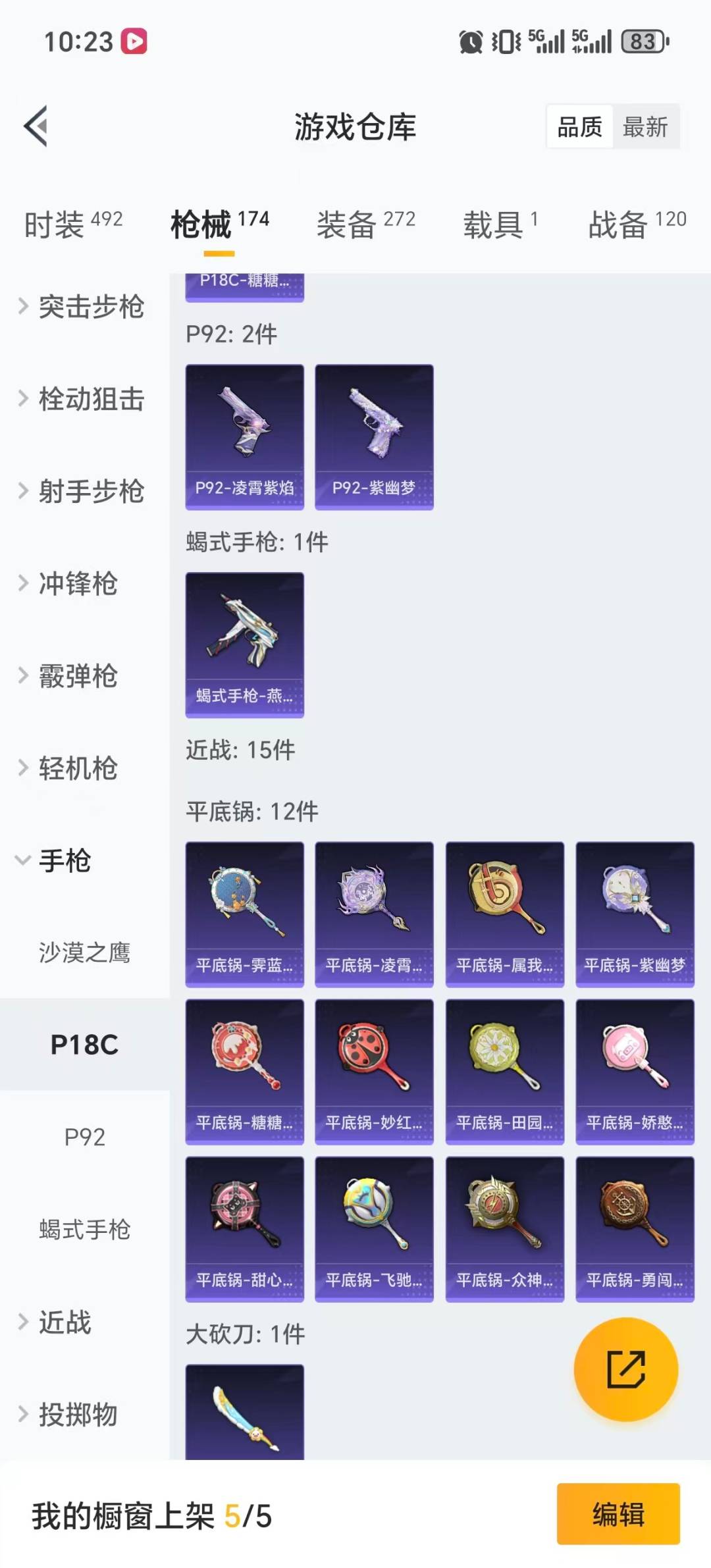The image size is (711, 1568).
Task: Sort by 最新
Action: 645,126
